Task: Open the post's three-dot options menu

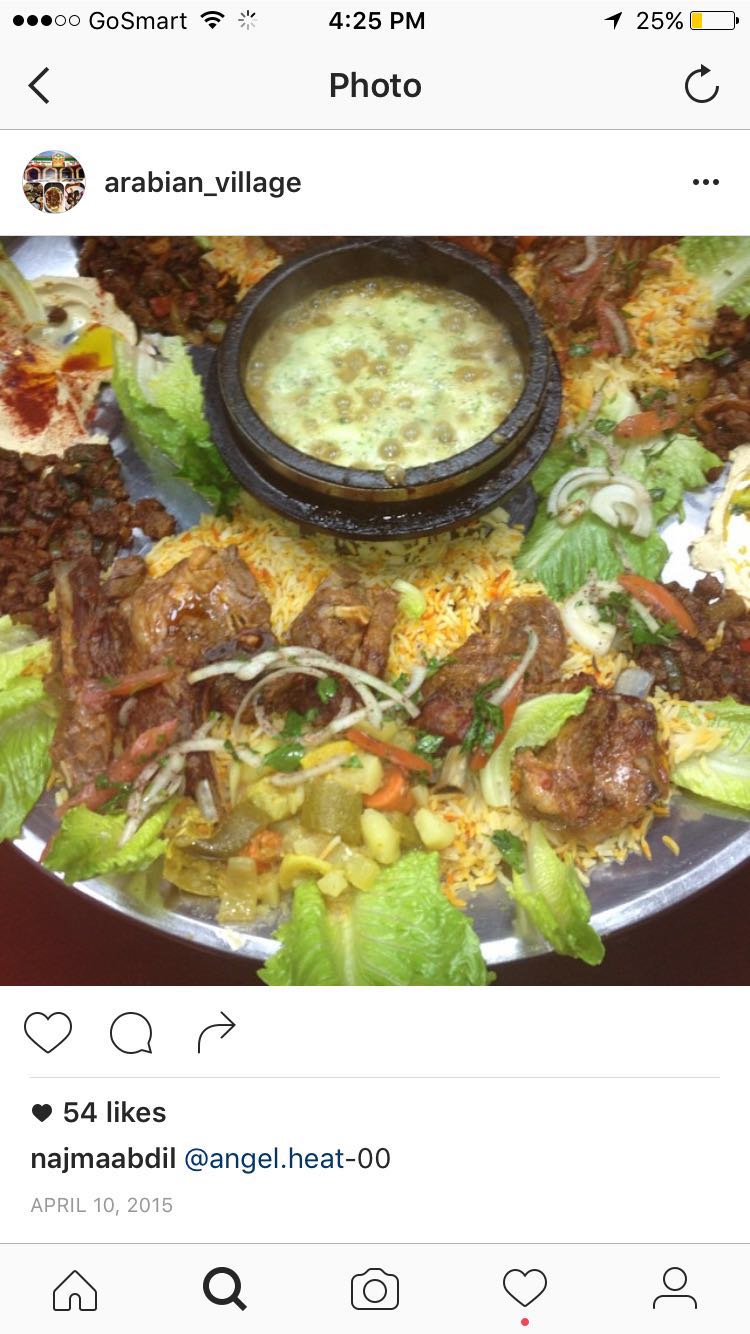Action: tap(705, 182)
